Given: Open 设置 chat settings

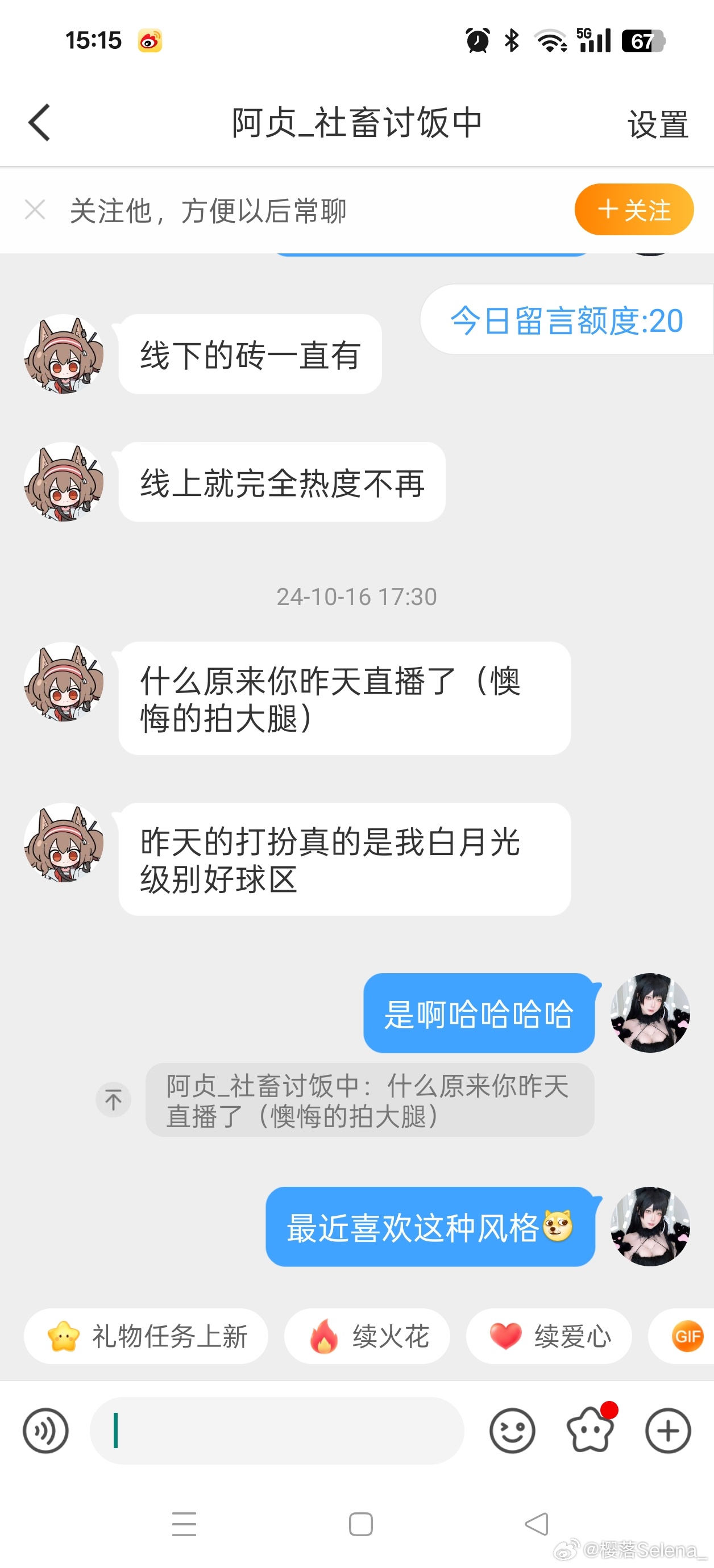Looking at the screenshot, I should (657, 124).
